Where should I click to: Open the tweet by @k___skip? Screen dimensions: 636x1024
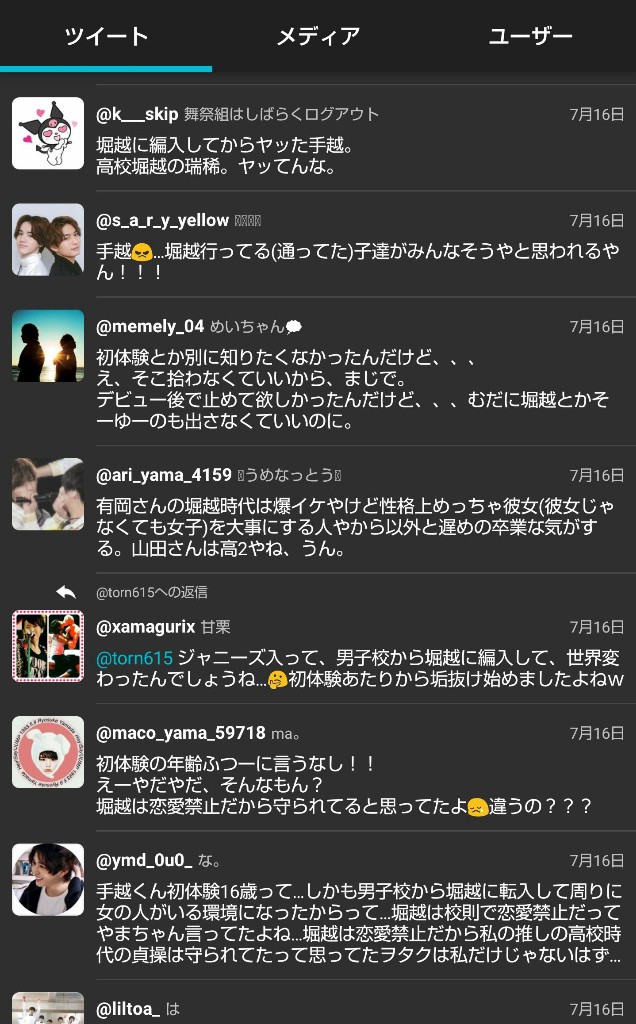pyautogui.click(x=360, y=156)
